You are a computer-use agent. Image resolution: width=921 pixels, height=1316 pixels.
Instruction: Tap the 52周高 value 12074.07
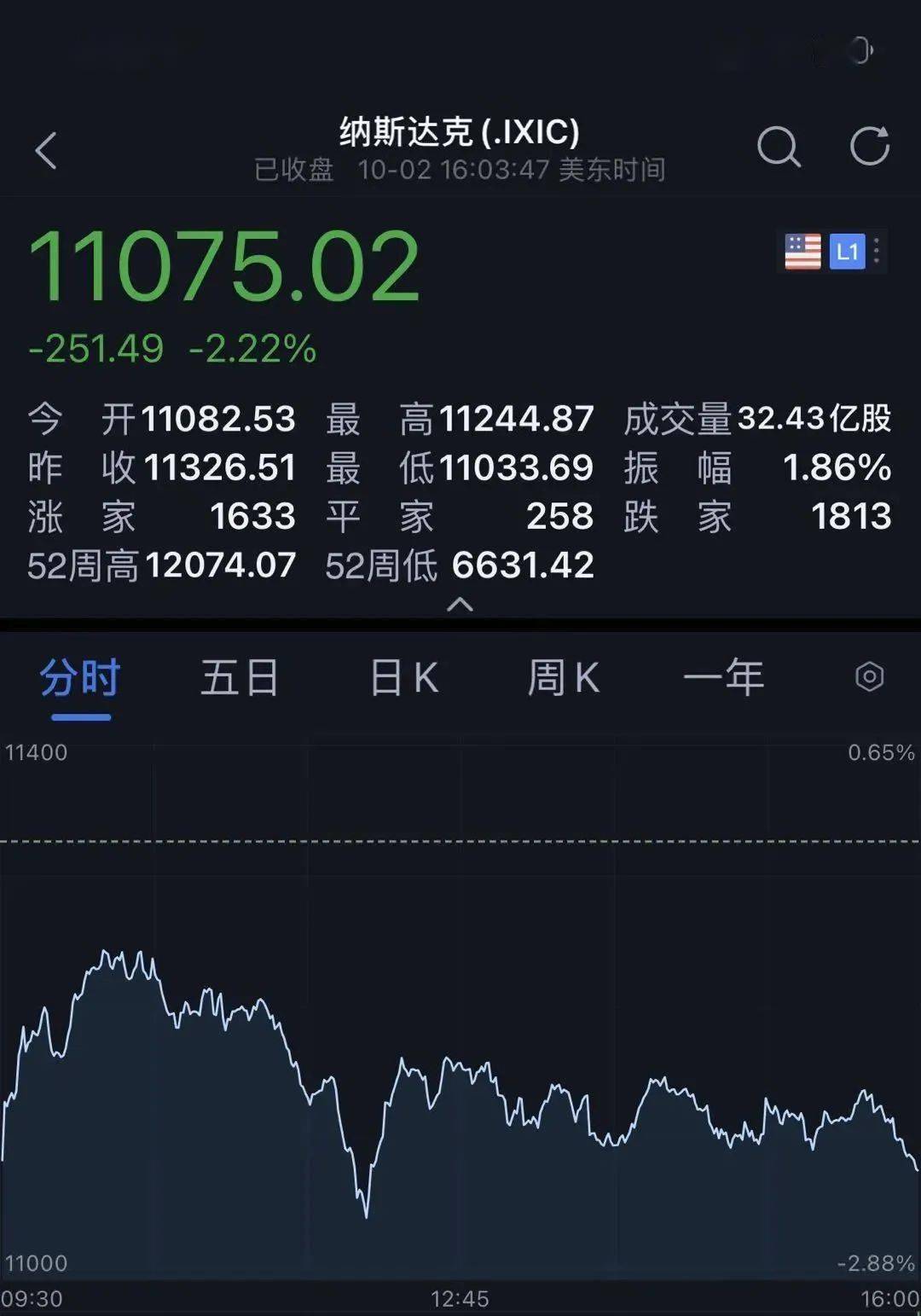pos(222,565)
